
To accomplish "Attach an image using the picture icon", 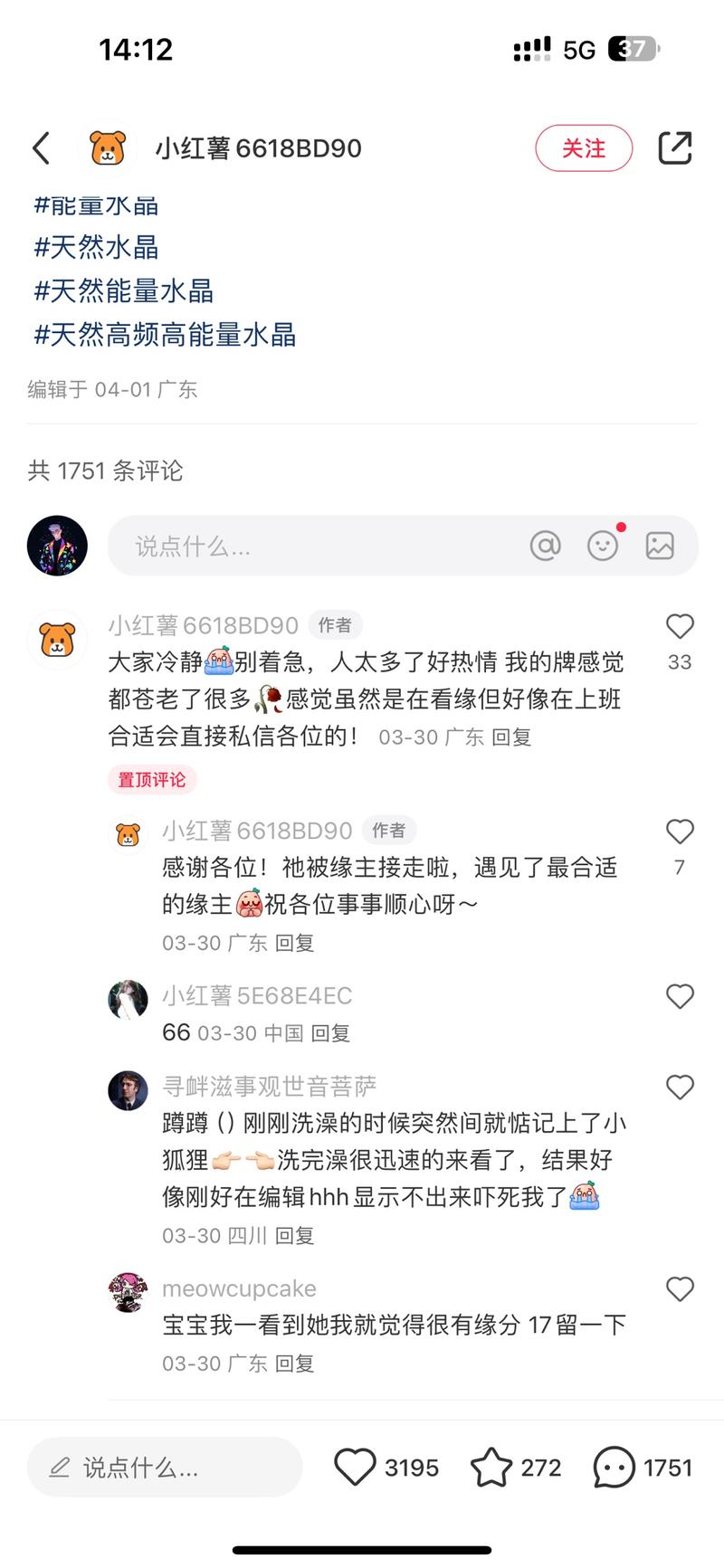I will pyautogui.click(x=660, y=545).
